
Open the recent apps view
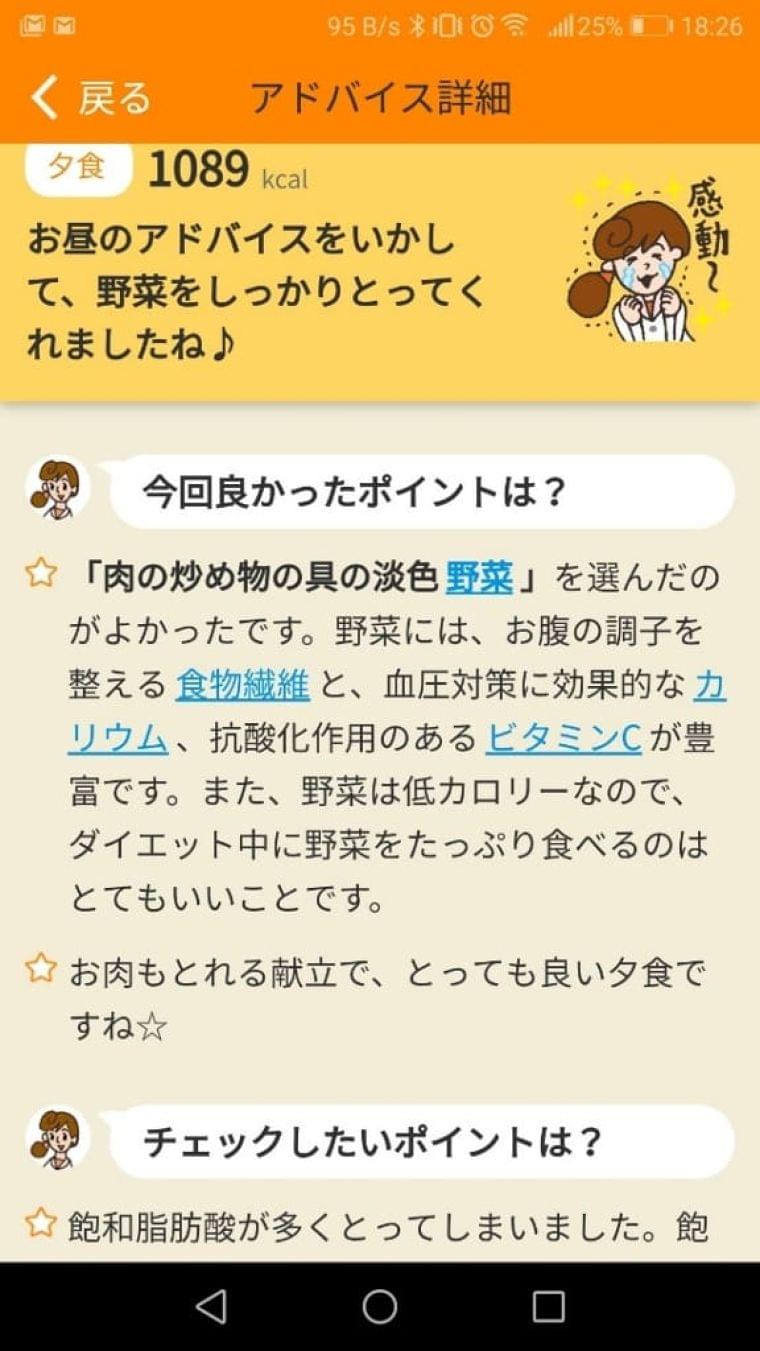click(x=548, y=1306)
